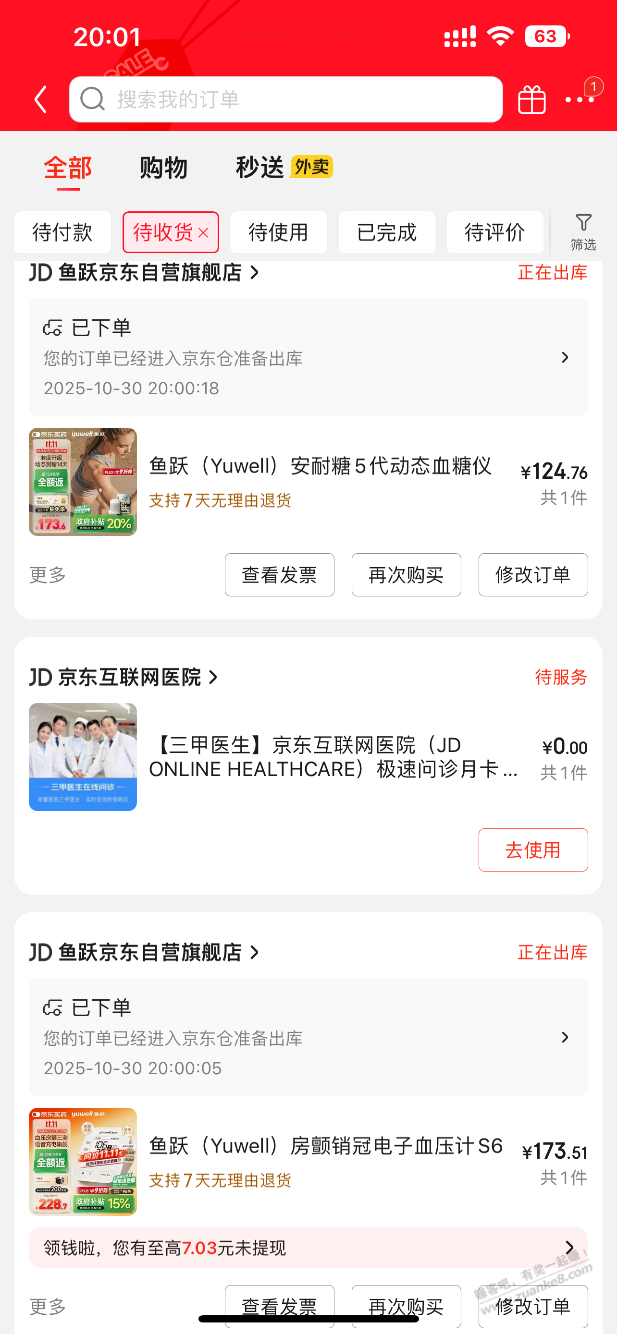Open the 筛选 filter options
617x1334 pixels.
[584, 232]
